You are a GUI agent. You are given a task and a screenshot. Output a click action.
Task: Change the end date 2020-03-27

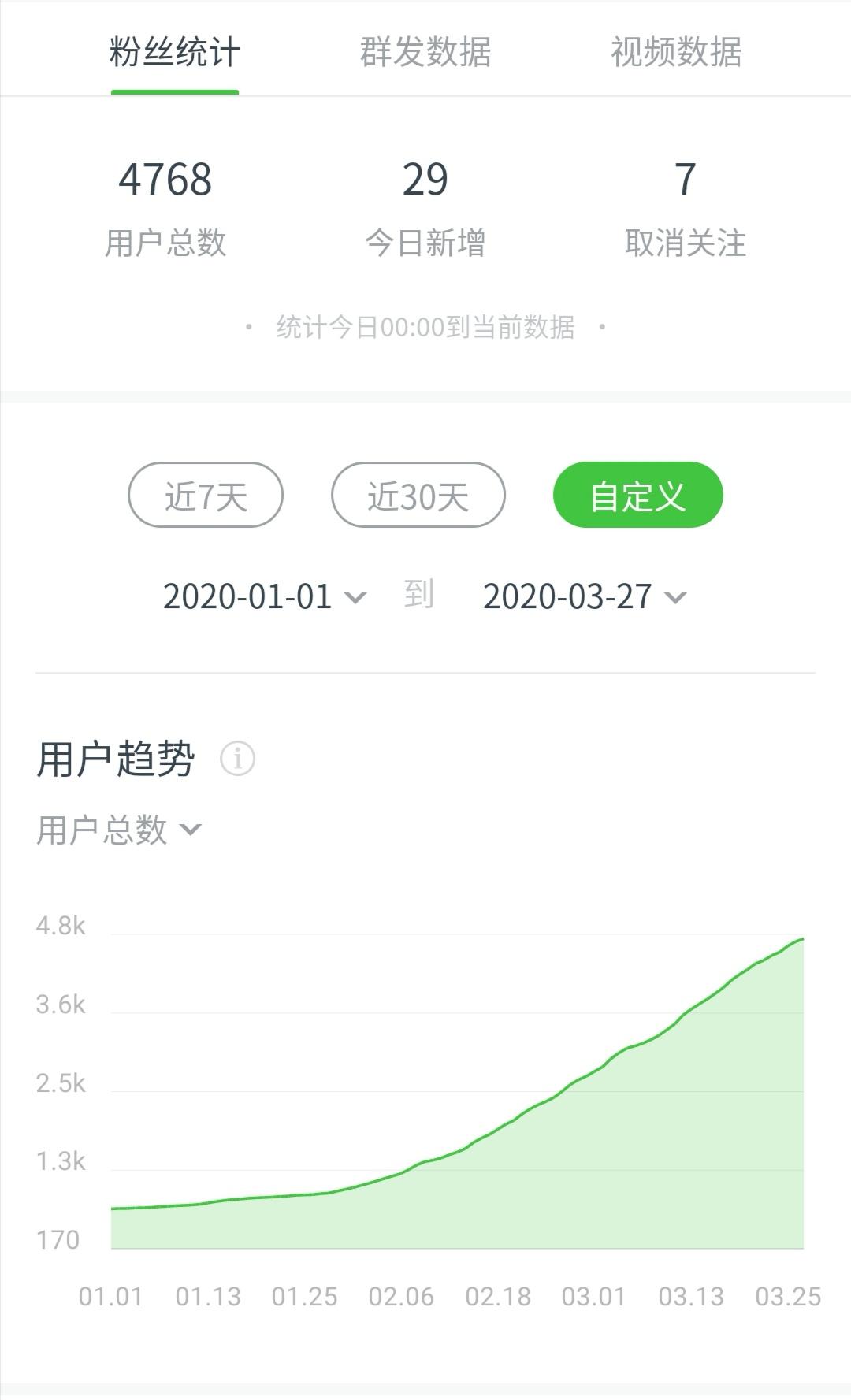(584, 596)
